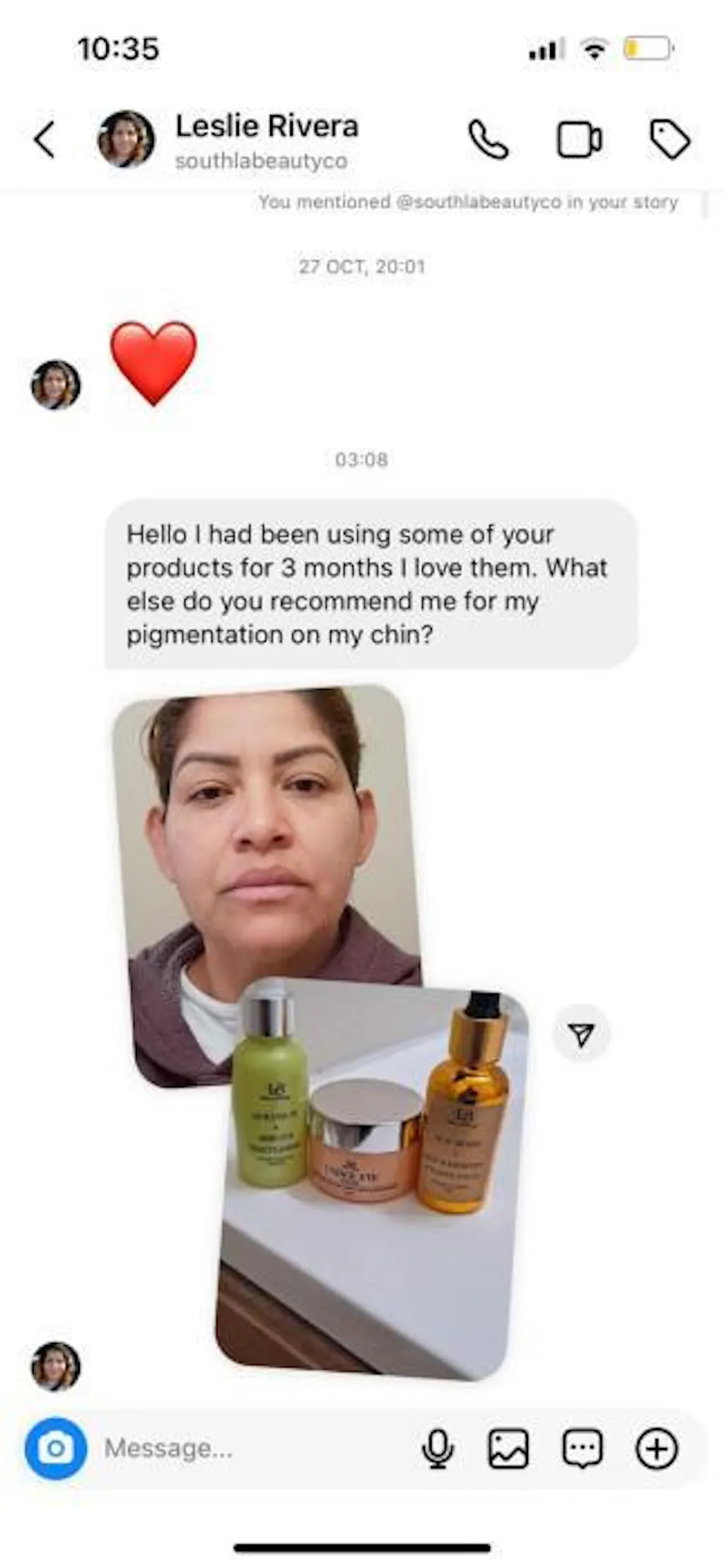The width and height of the screenshot is (724, 1568).
Task: Go back to the inbox list
Action: (x=45, y=139)
